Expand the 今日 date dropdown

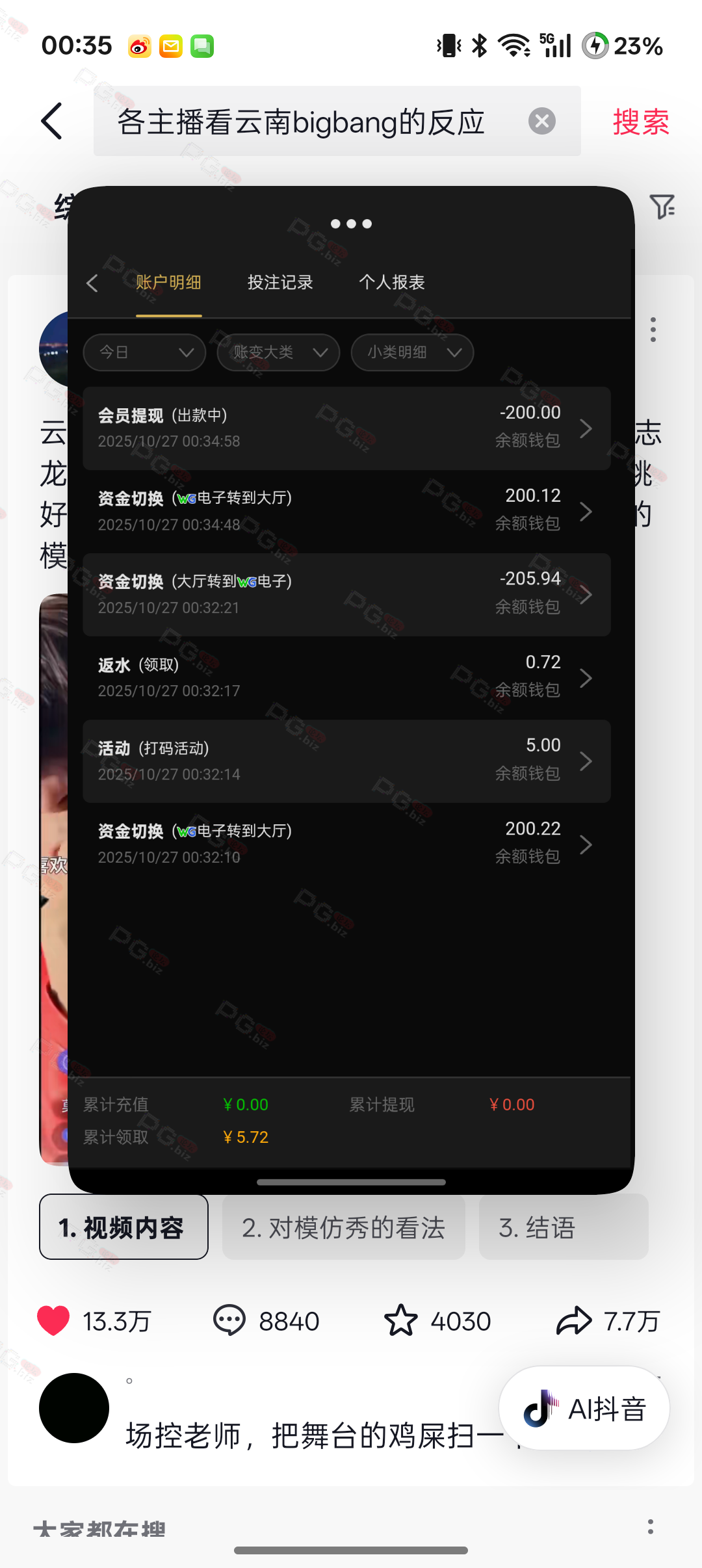click(x=144, y=352)
